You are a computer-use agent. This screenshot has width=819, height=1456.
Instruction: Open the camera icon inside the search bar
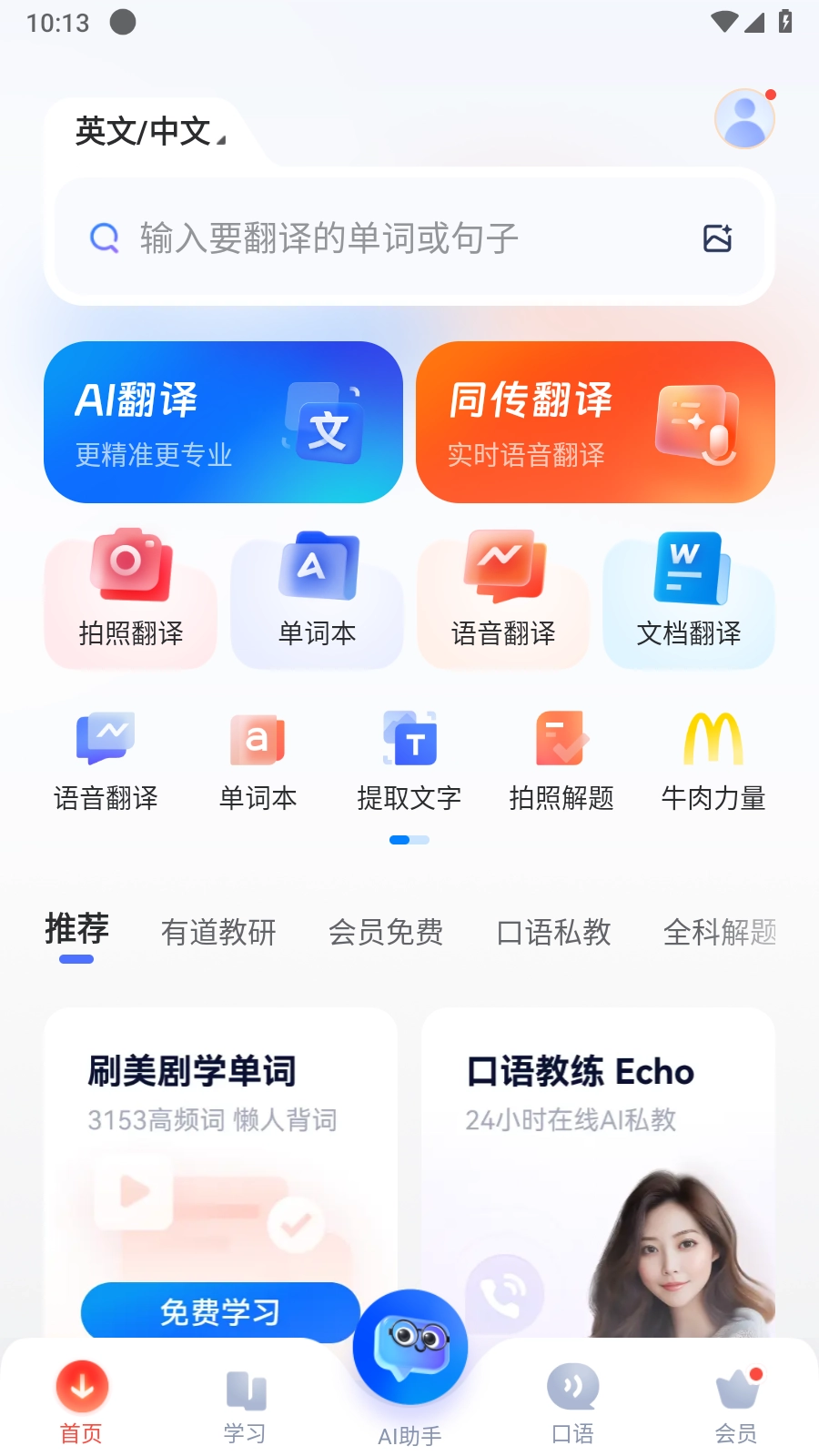(718, 238)
